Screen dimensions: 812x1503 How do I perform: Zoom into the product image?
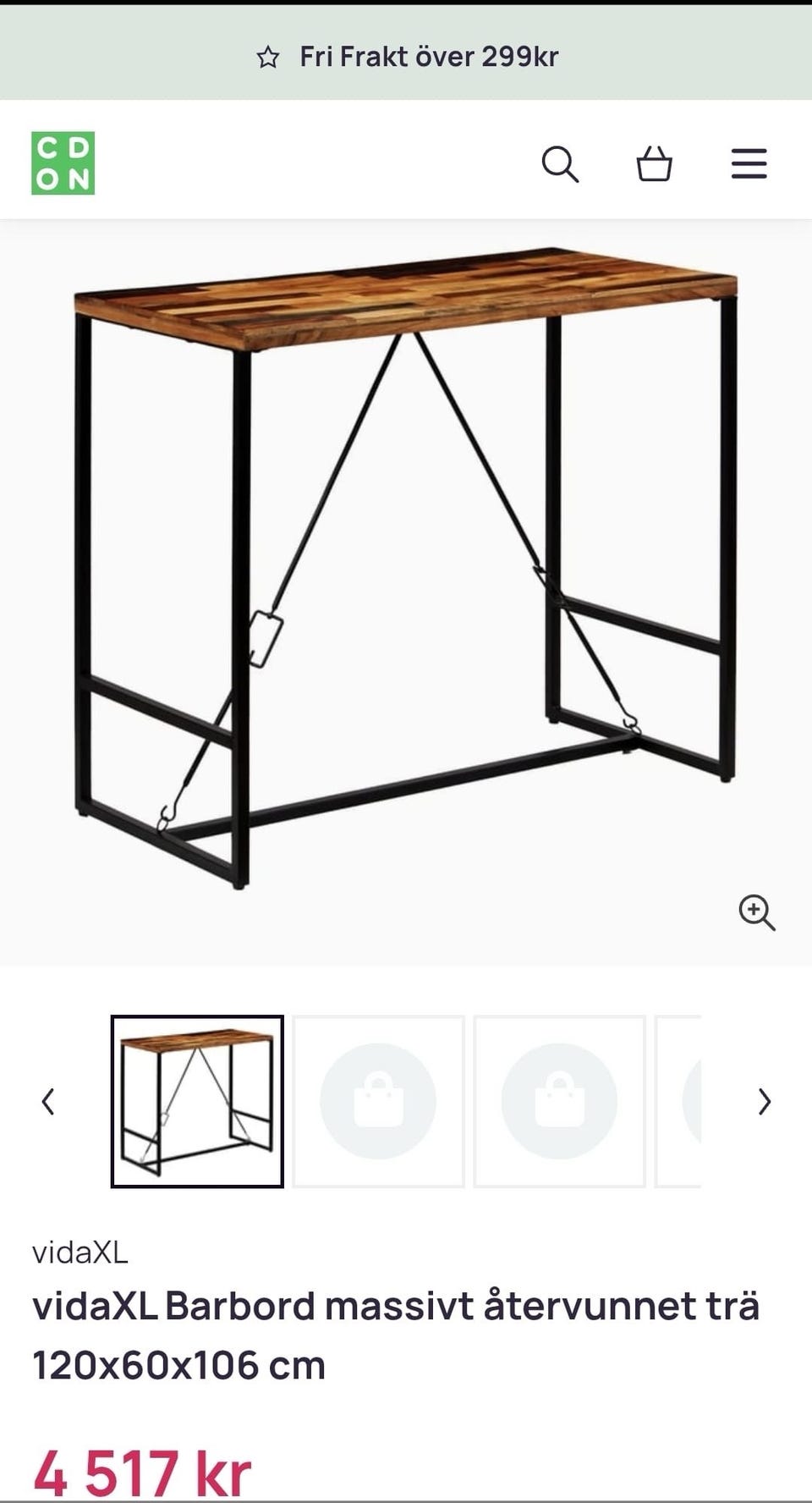[x=756, y=913]
